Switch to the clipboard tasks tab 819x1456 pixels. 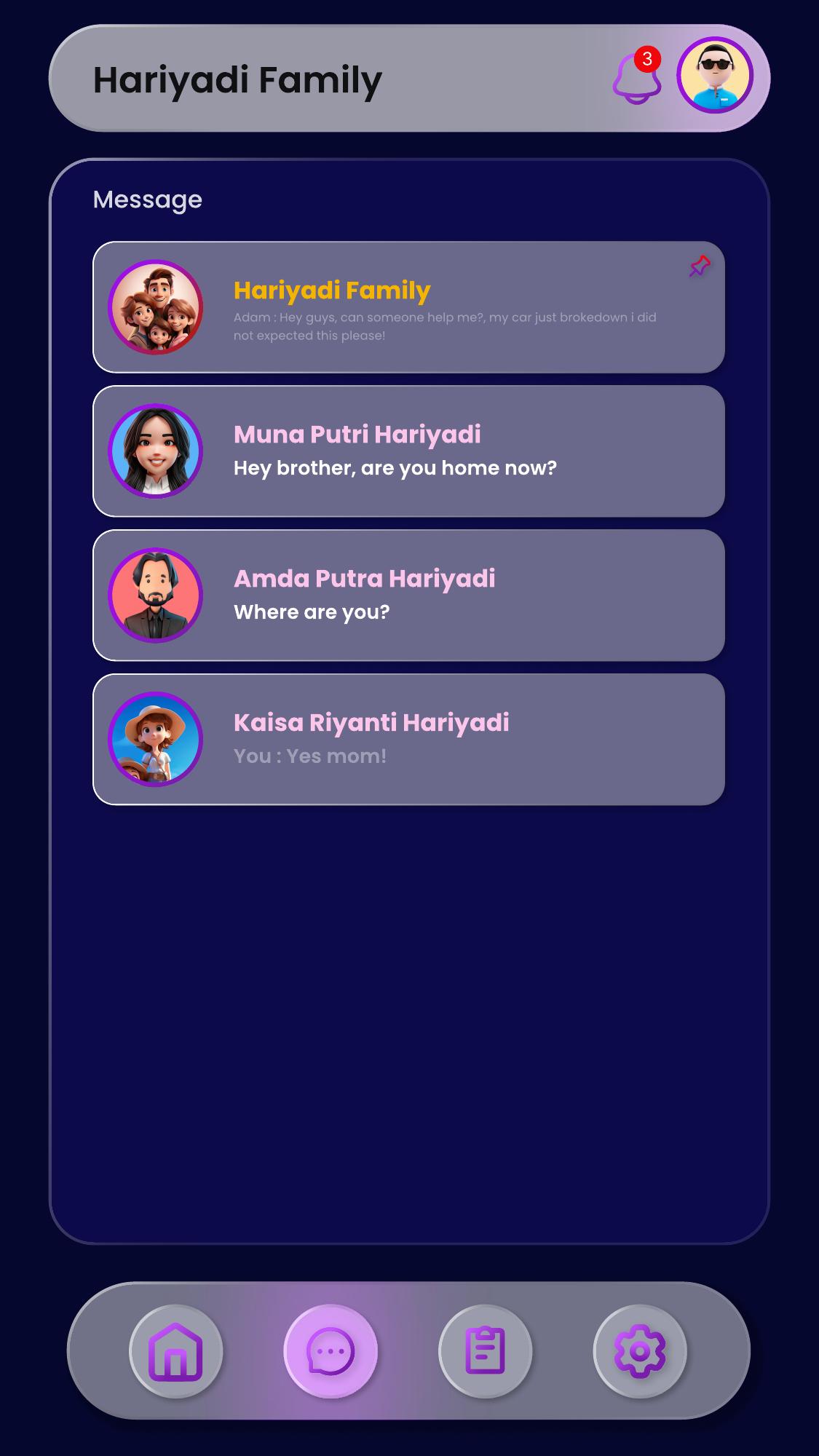click(485, 1351)
